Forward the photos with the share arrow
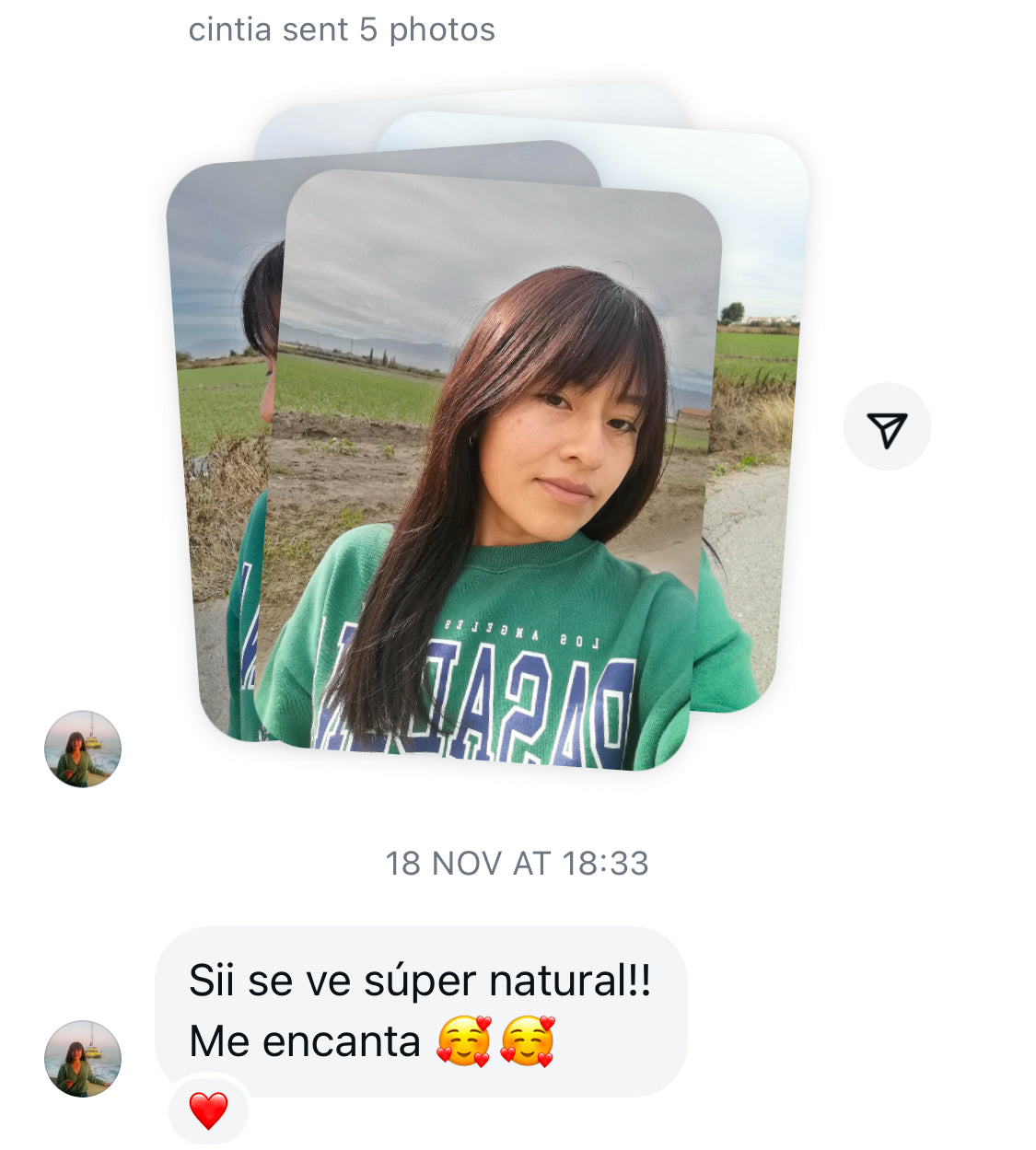The height and width of the screenshot is (1150, 1036). pos(887,428)
